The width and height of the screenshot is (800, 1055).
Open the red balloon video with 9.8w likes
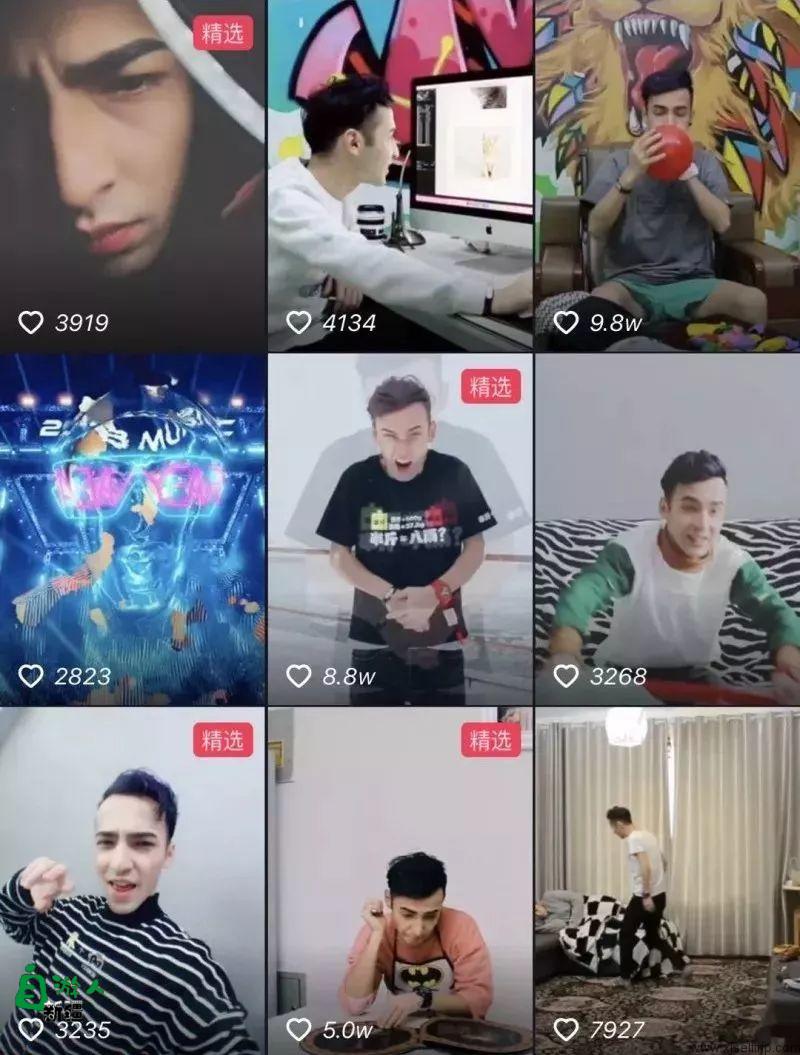667,175
